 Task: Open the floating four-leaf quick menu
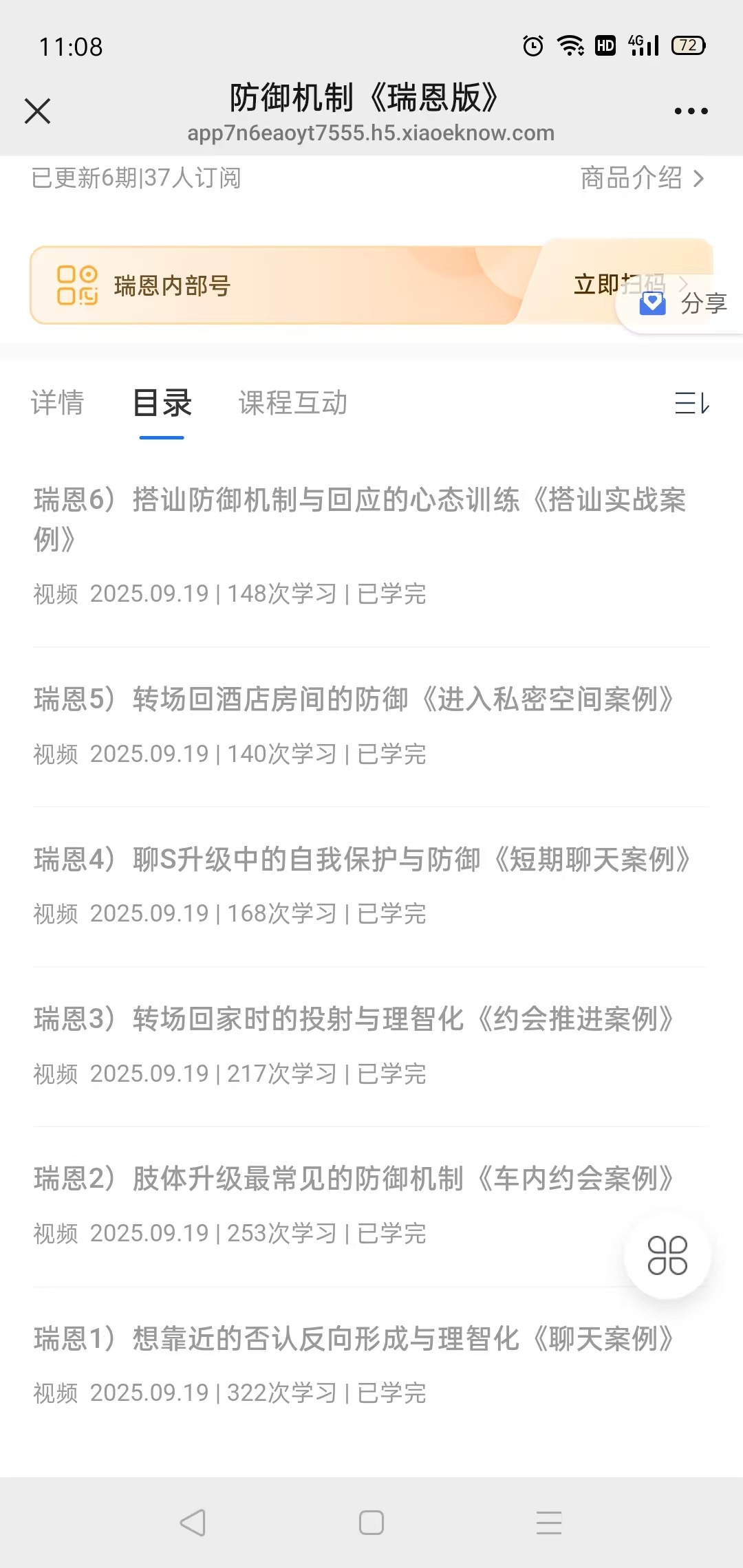667,1256
